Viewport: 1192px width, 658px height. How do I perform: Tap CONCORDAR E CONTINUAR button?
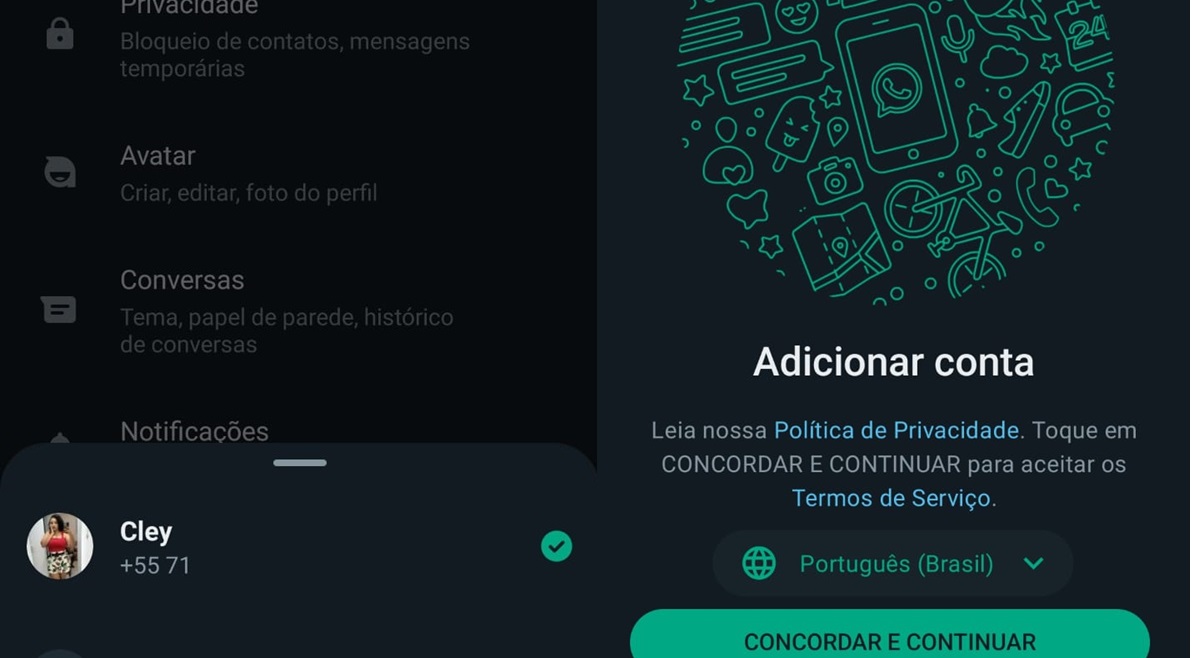coord(889,636)
